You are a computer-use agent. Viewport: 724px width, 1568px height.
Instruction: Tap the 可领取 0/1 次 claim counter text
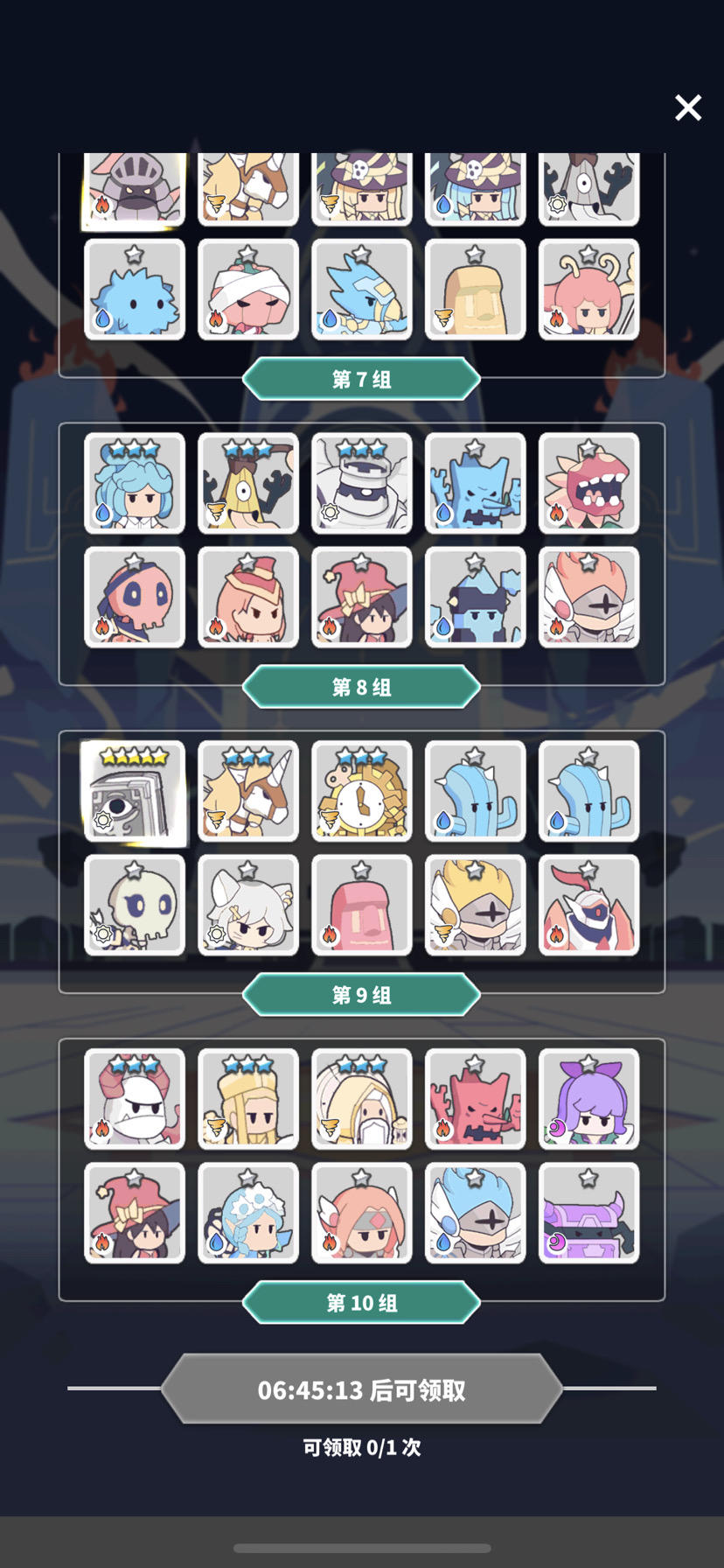click(x=361, y=1448)
